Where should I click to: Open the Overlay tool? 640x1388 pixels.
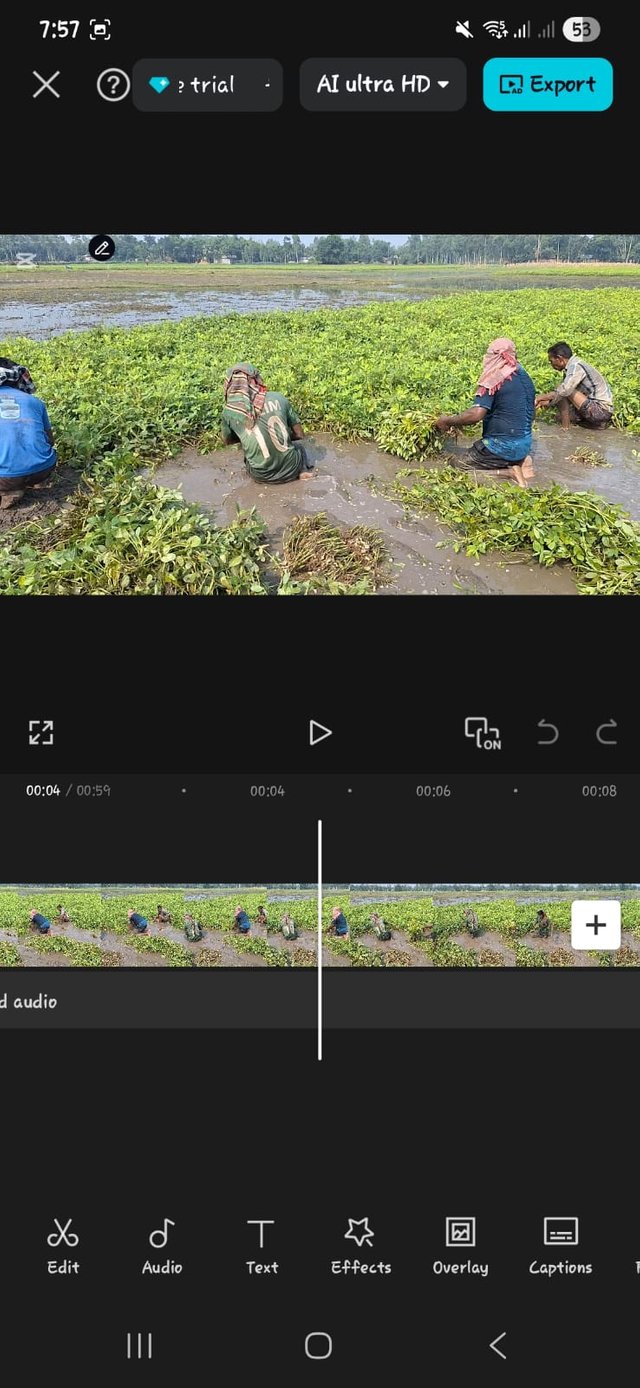[x=460, y=1246]
